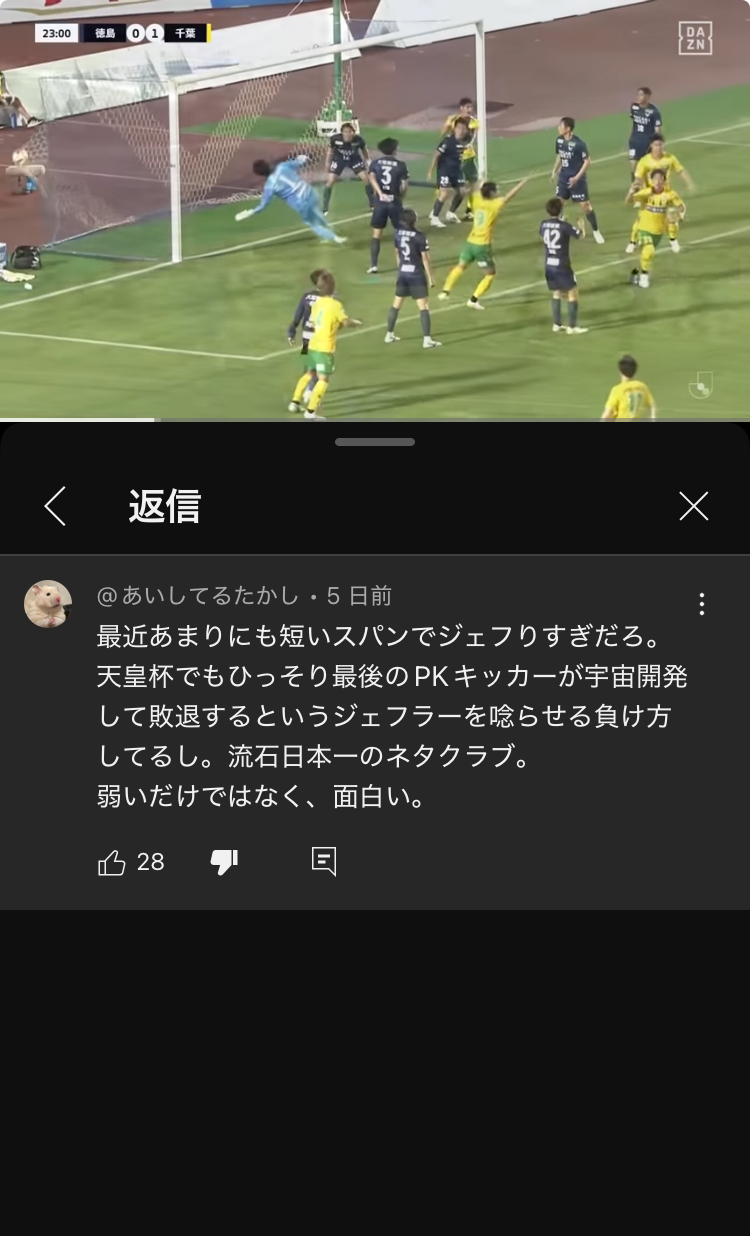Tap the video player to show controls
The height and width of the screenshot is (1236, 750).
coord(375,210)
